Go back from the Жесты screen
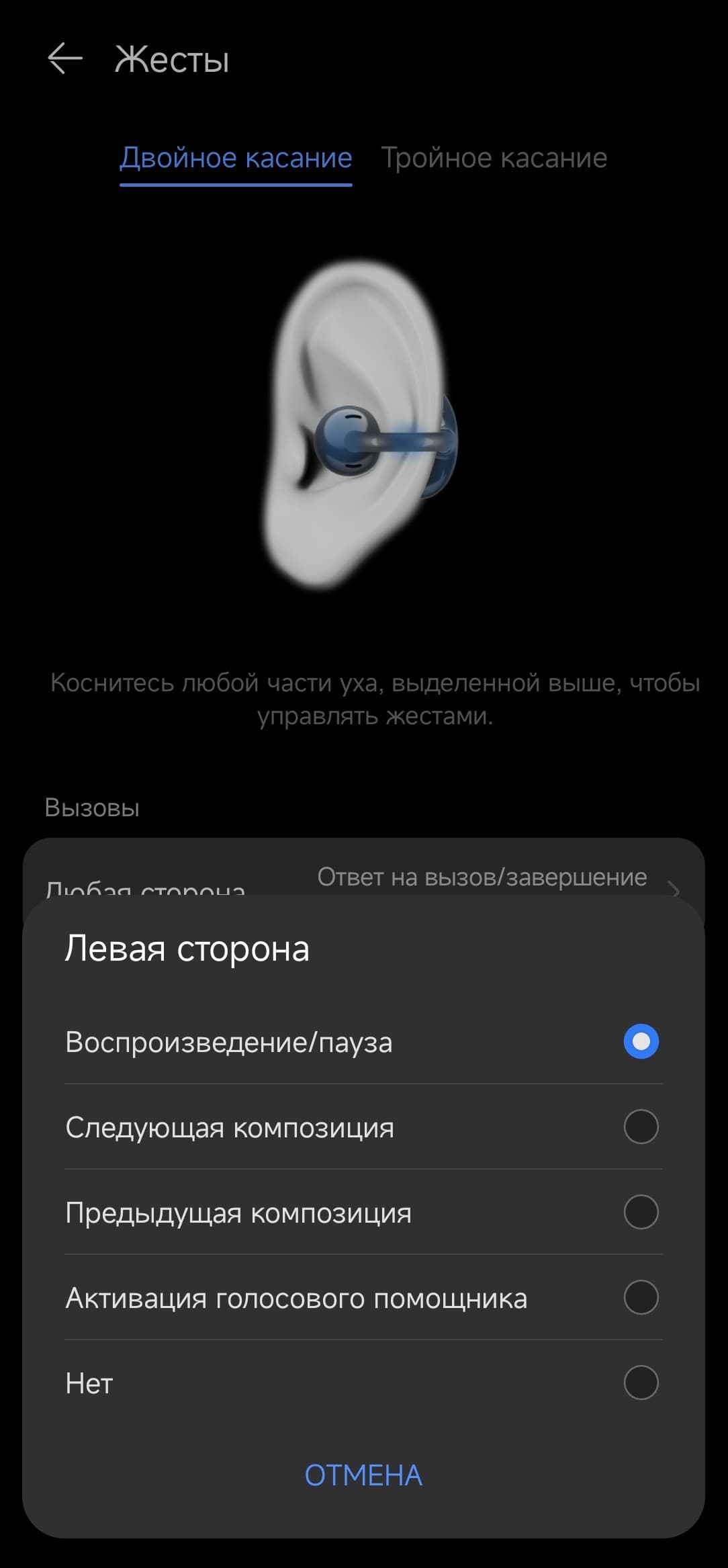 [65, 59]
